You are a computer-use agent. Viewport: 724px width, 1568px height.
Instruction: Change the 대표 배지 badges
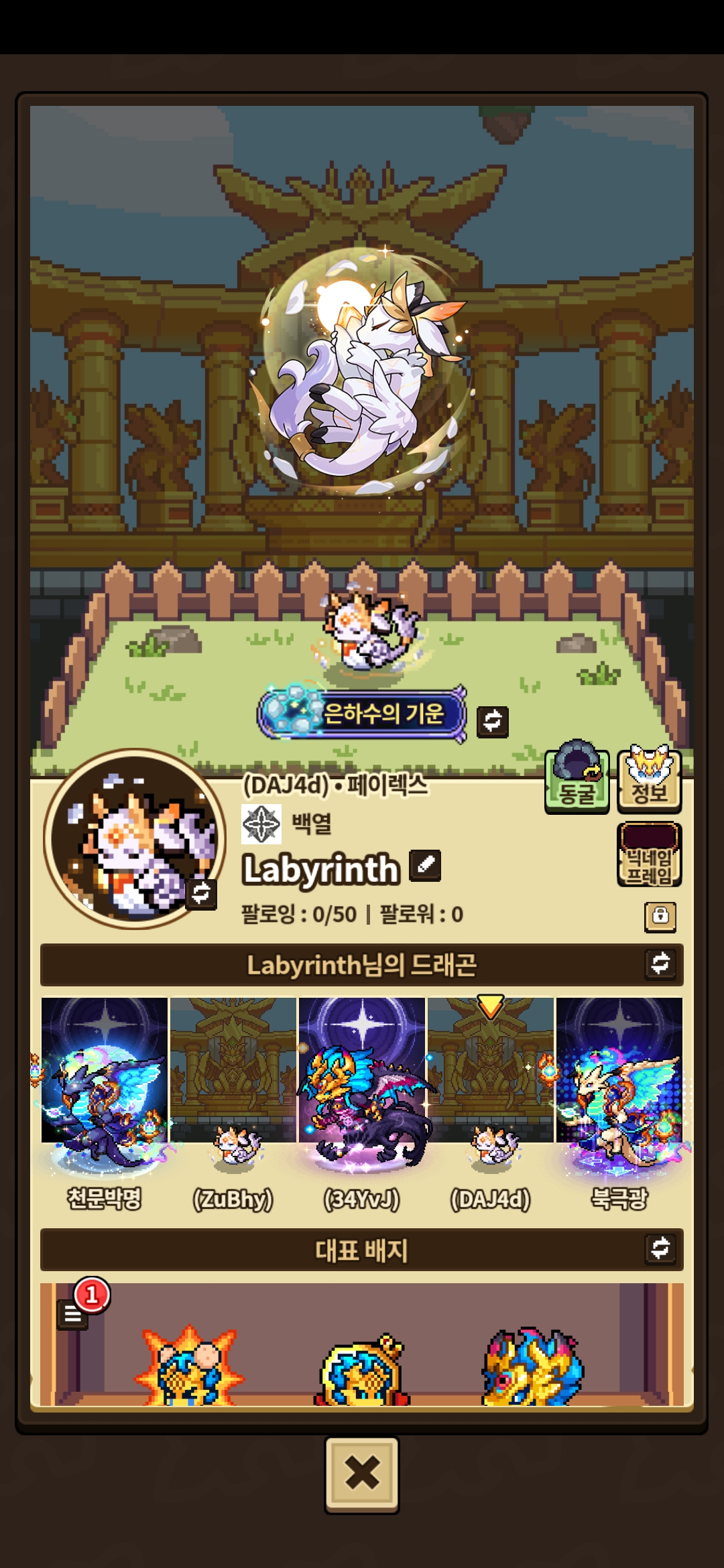click(660, 1249)
